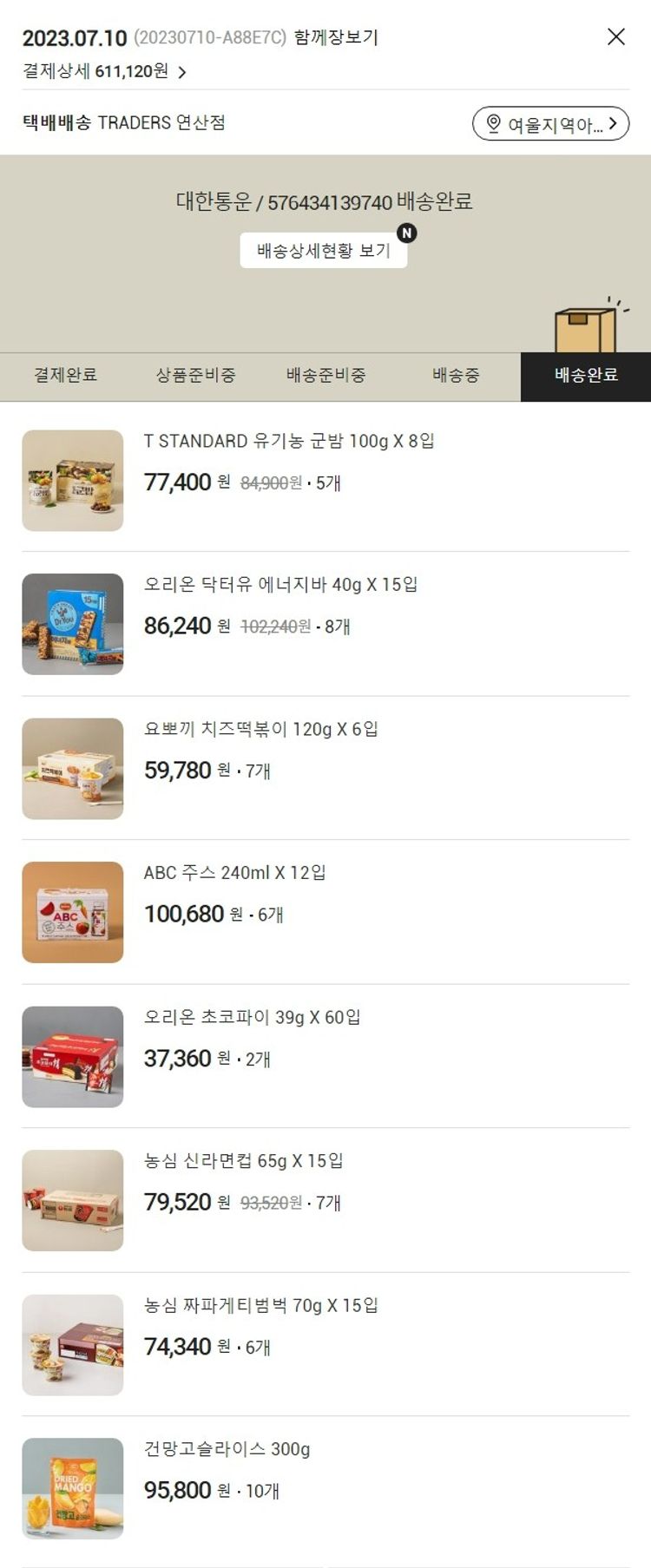Open the 여울지역아... delivery address button
Screen dimensions: 651x1568
(x=550, y=124)
